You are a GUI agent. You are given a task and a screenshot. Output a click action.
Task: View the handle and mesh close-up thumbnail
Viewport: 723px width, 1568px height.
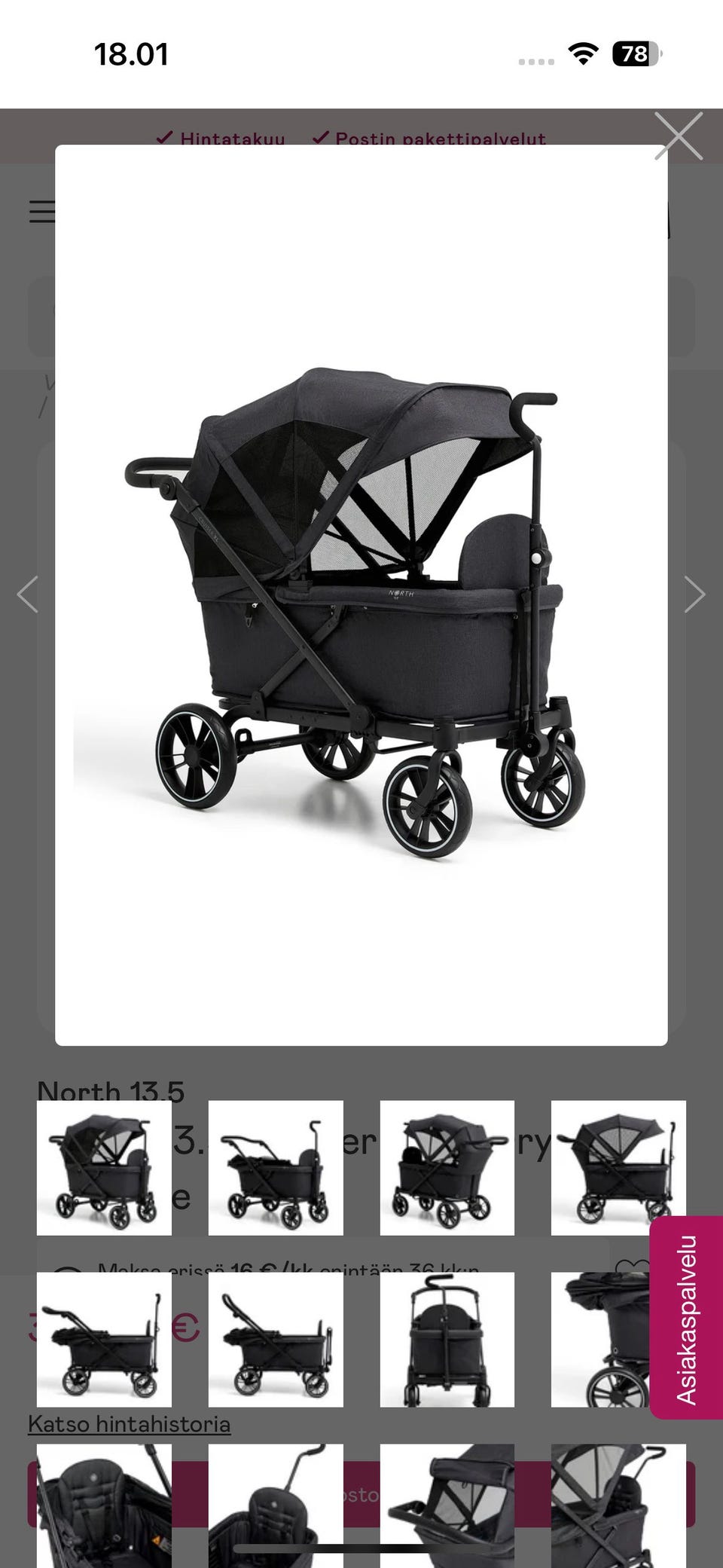[447, 1505]
